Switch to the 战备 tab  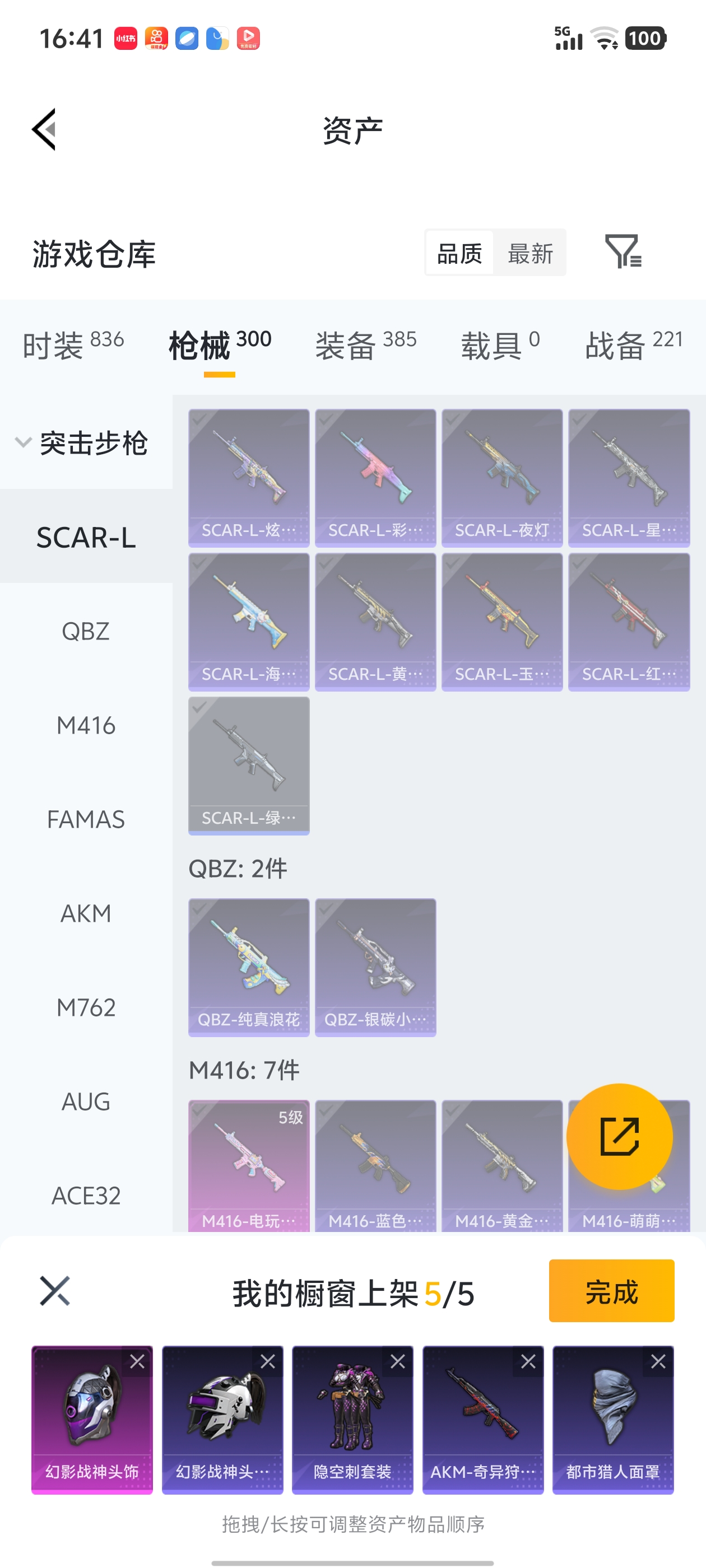pyautogui.click(x=634, y=345)
